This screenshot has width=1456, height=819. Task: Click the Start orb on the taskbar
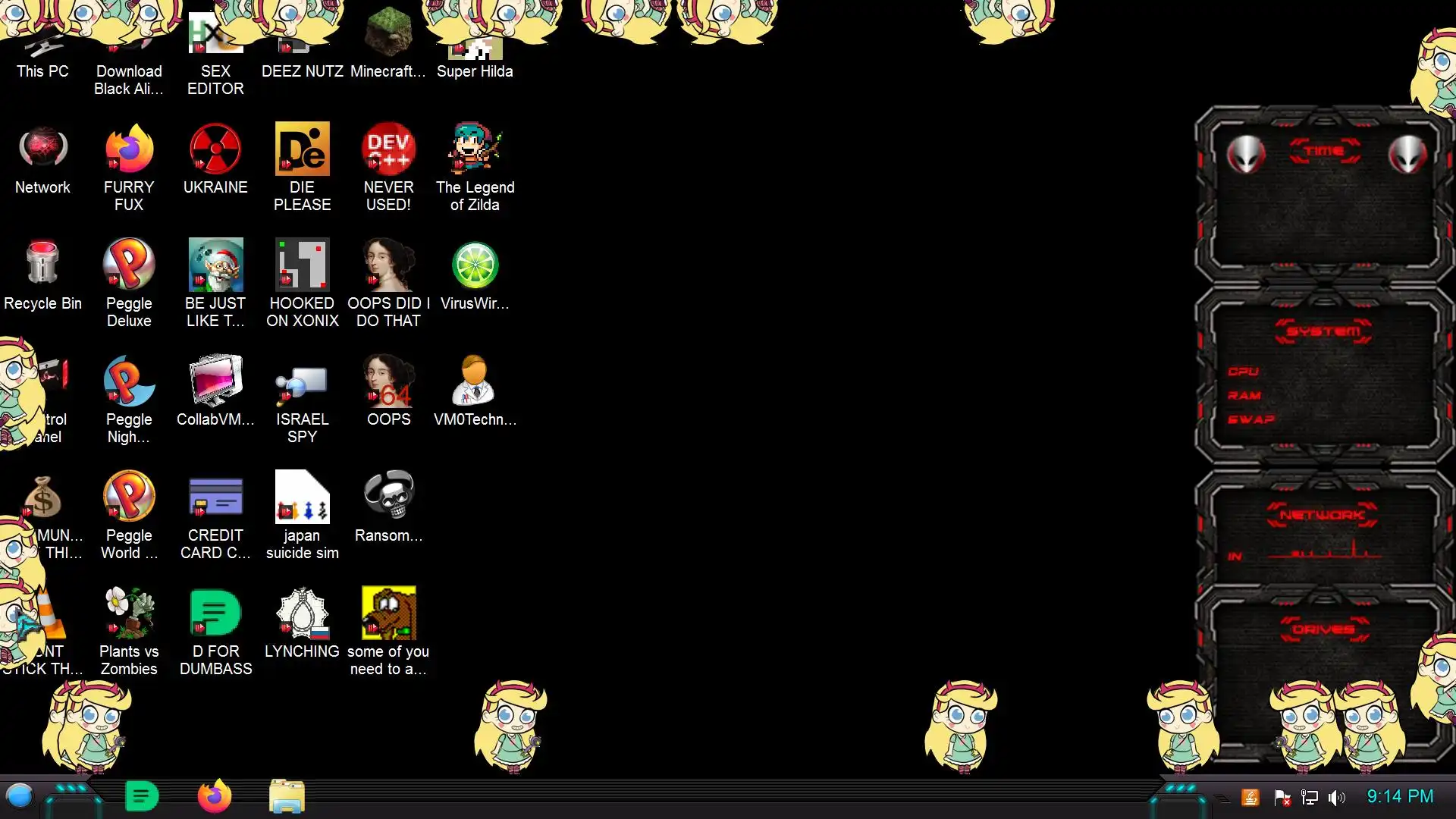pyautogui.click(x=20, y=796)
